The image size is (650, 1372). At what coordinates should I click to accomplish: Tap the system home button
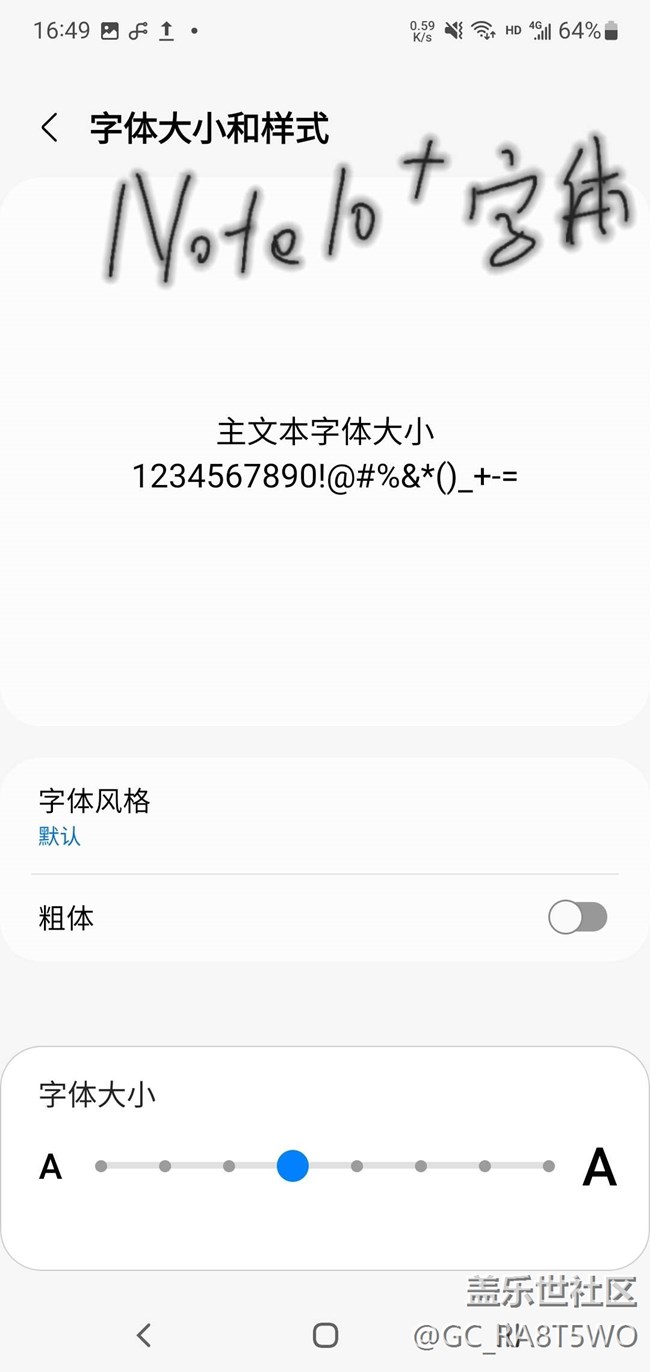point(325,1335)
